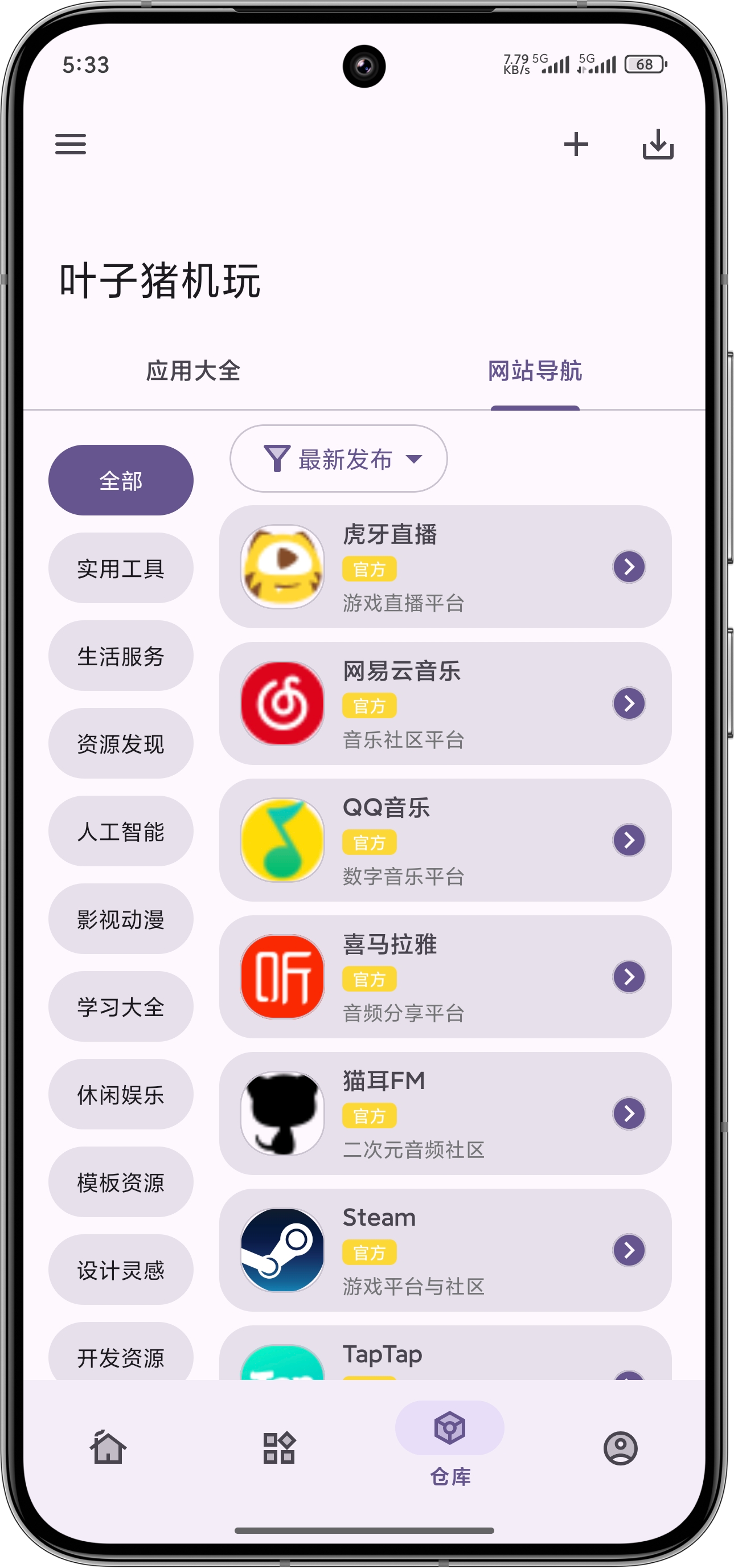Switch to the 应用大全 tab
734x1568 pixels.
point(194,372)
